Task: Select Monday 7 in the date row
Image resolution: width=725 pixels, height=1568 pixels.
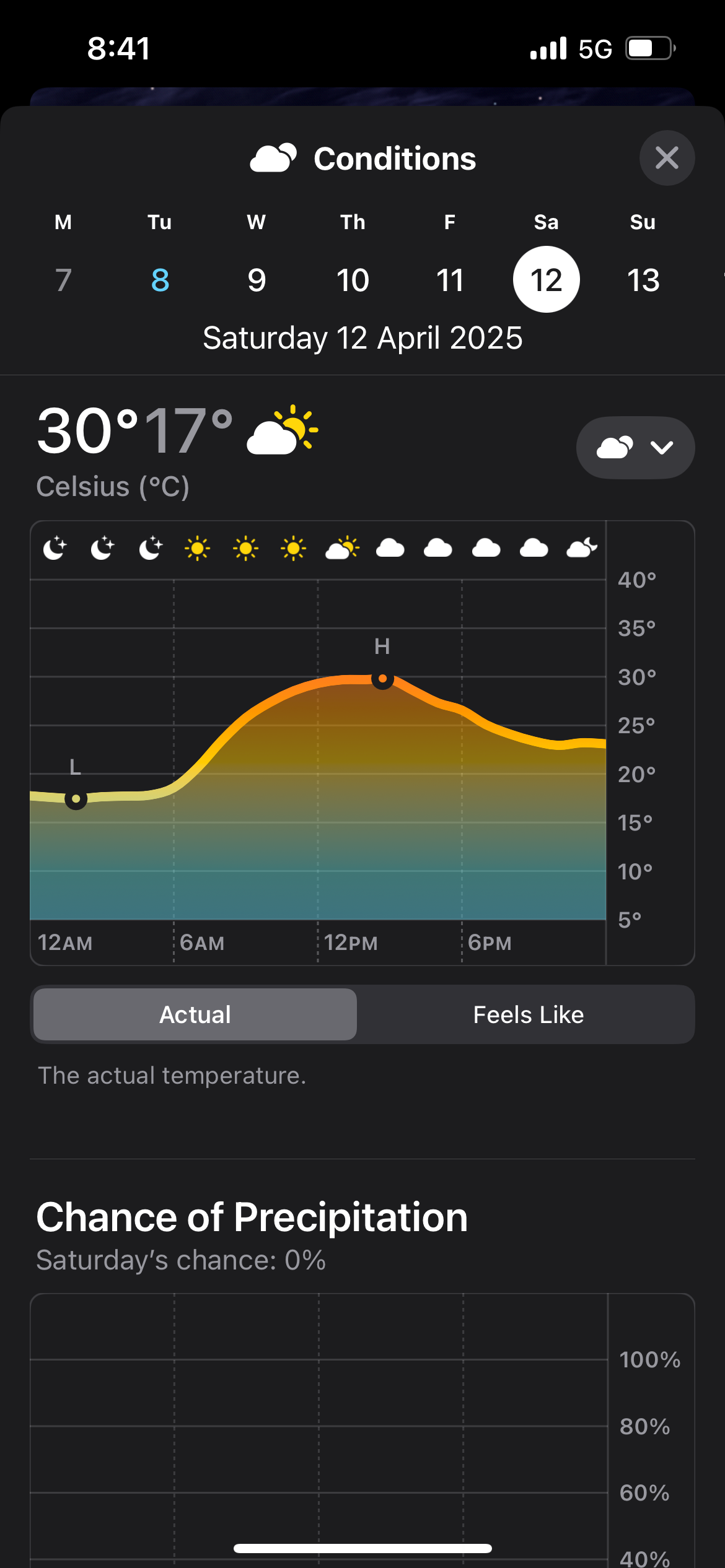Action: [x=63, y=280]
